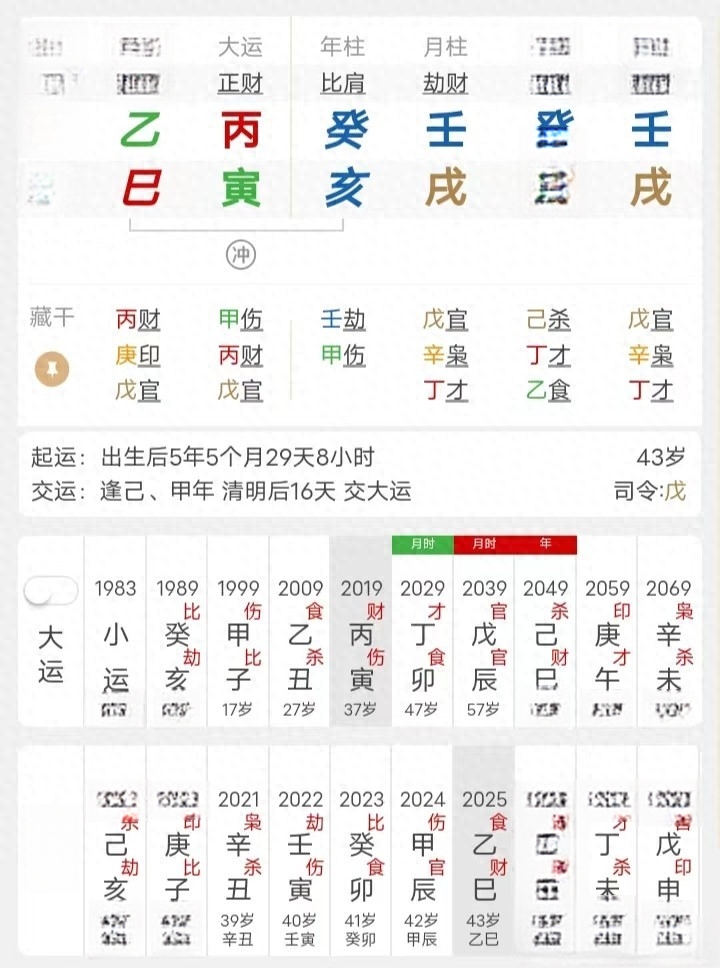Toggle the switch above 大运
720x968 pixels.
click(x=51, y=591)
